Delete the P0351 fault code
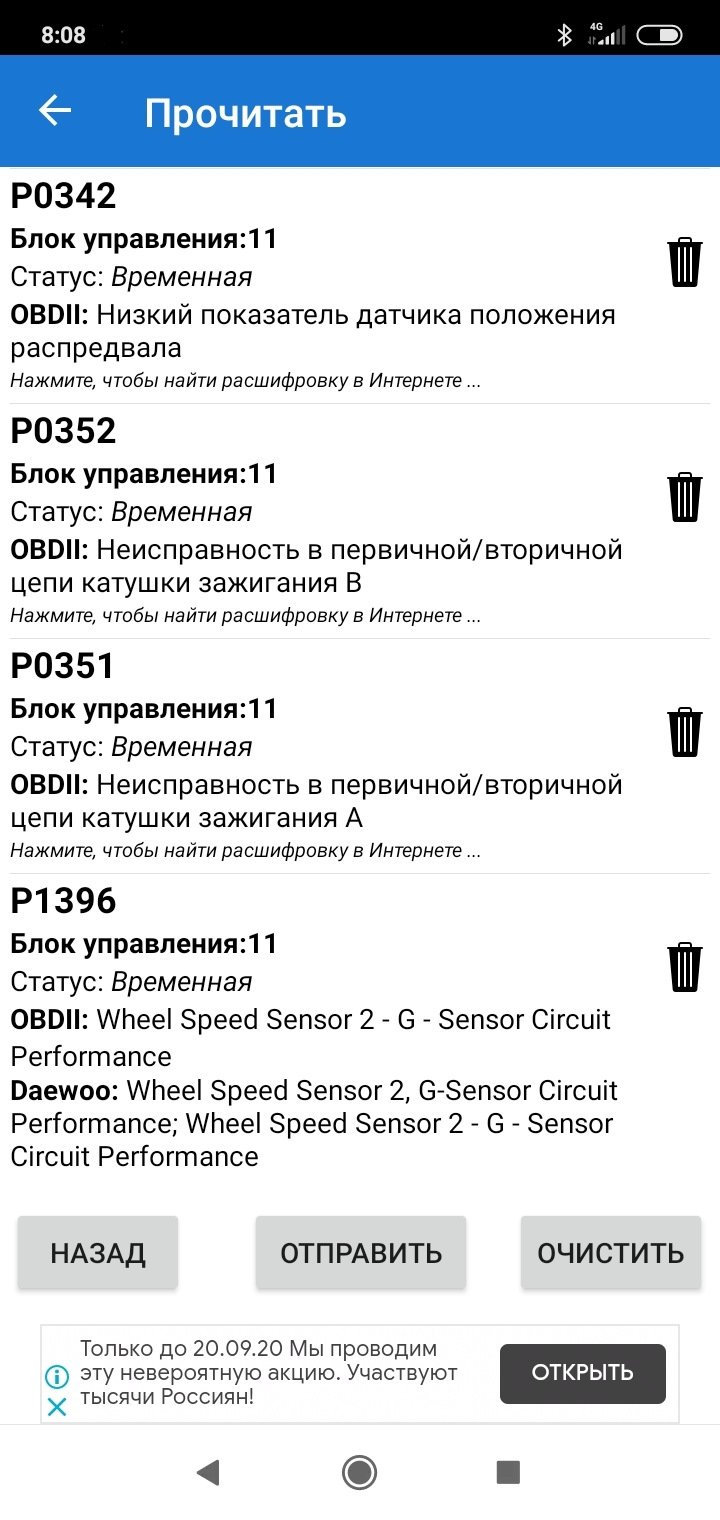The height and width of the screenshot is (1520, 720). coord(685,733)
